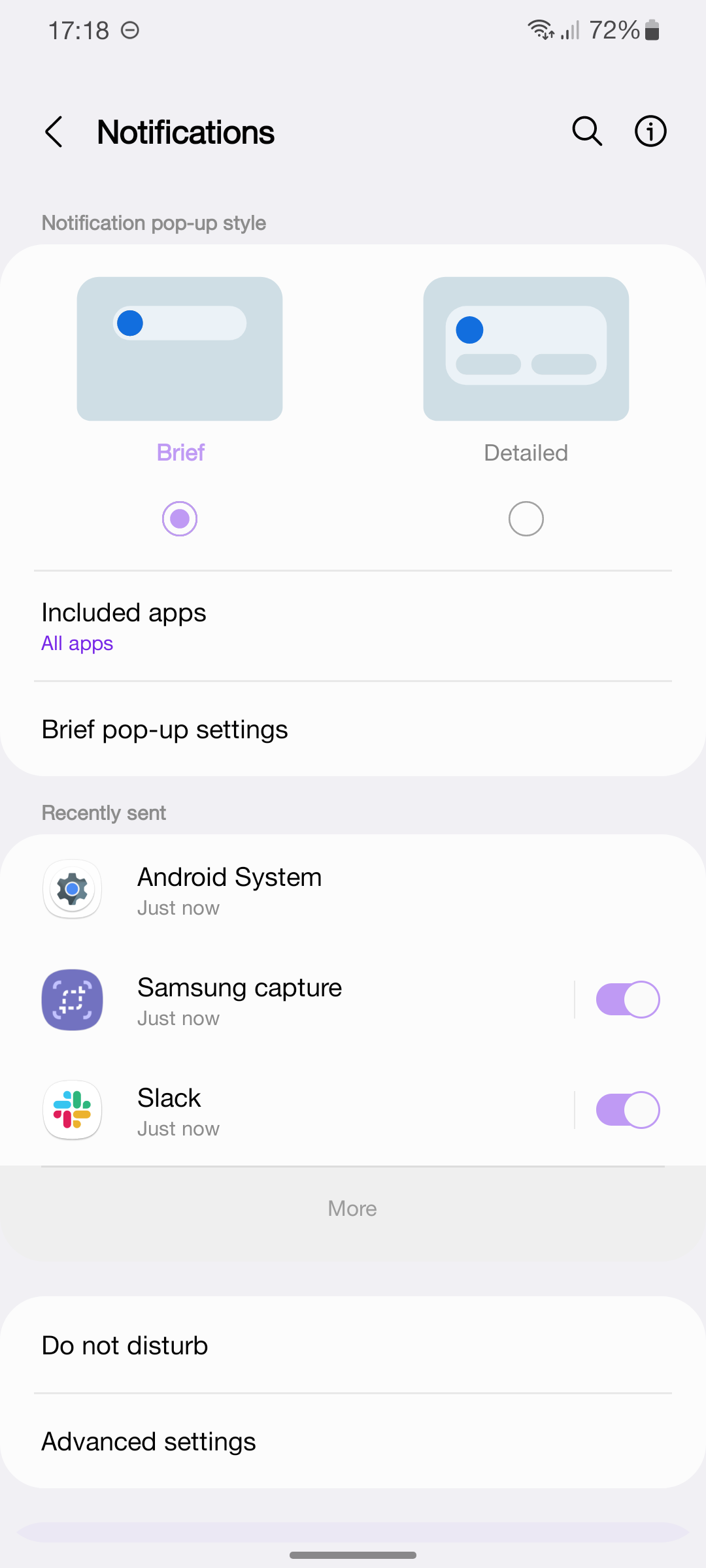Open Android System notification settings via its icon

click(x=72, y=889)
